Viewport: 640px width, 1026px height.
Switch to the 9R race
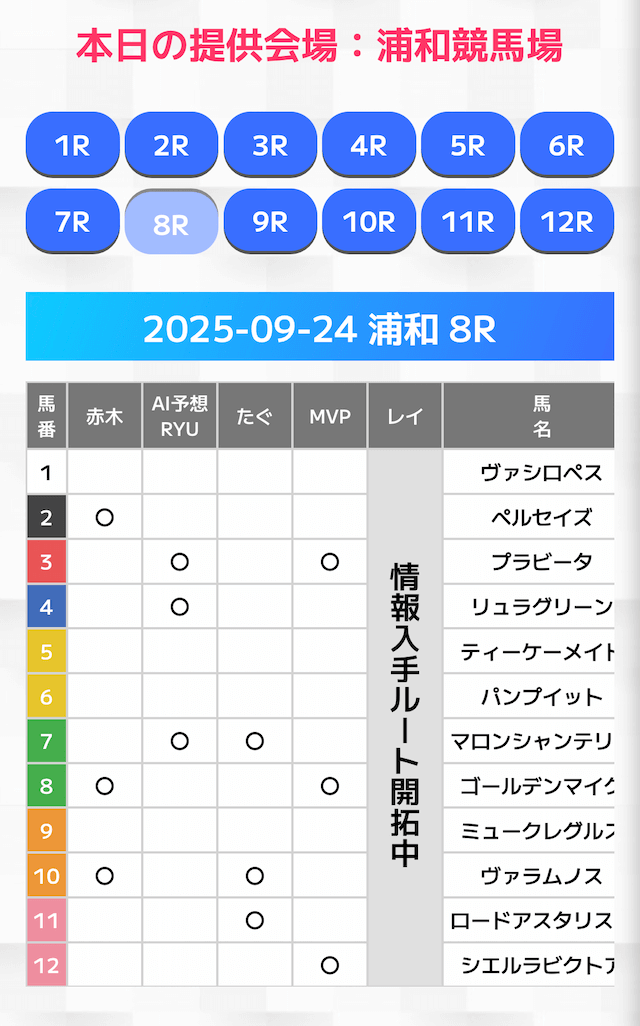tap(270, 221)
